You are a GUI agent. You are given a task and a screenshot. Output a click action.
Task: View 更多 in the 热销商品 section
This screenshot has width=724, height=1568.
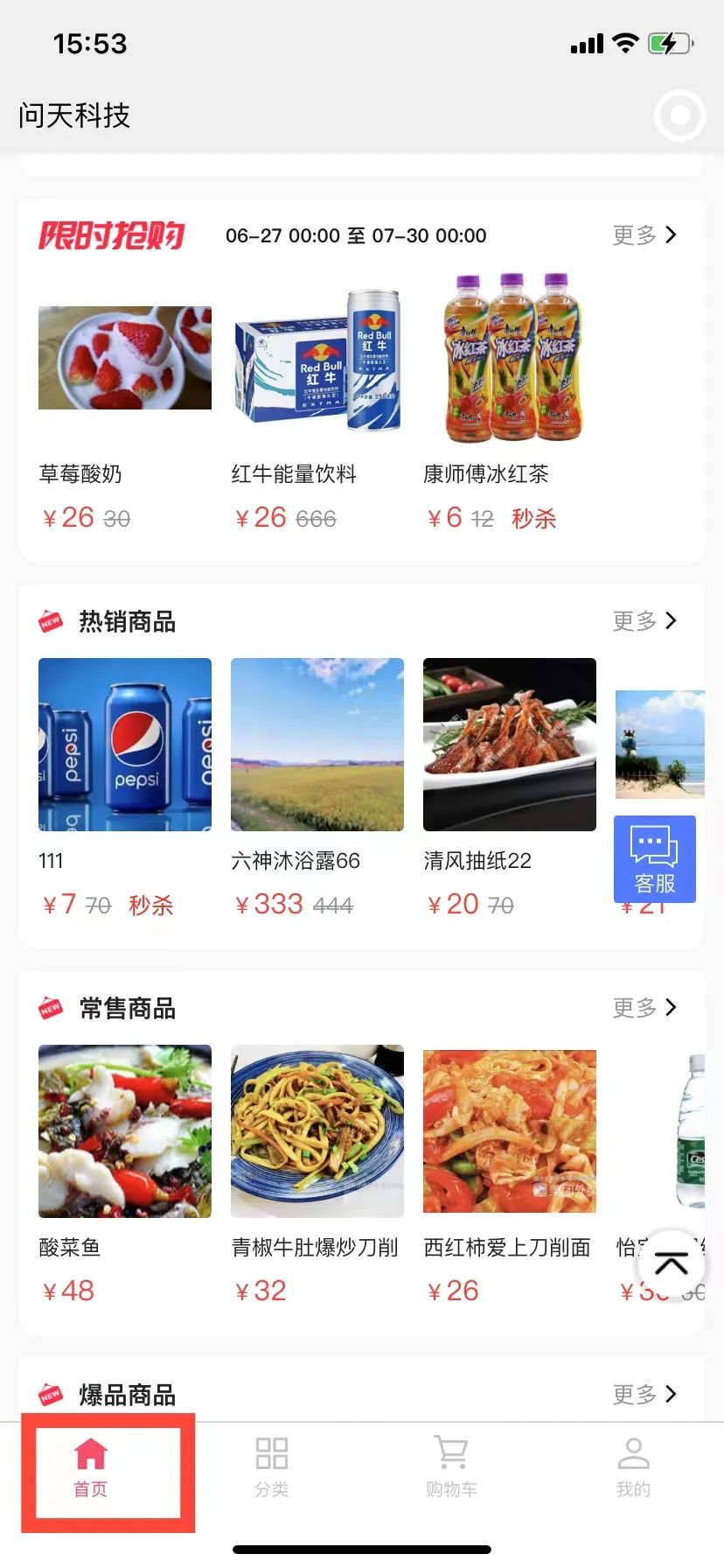644,621
